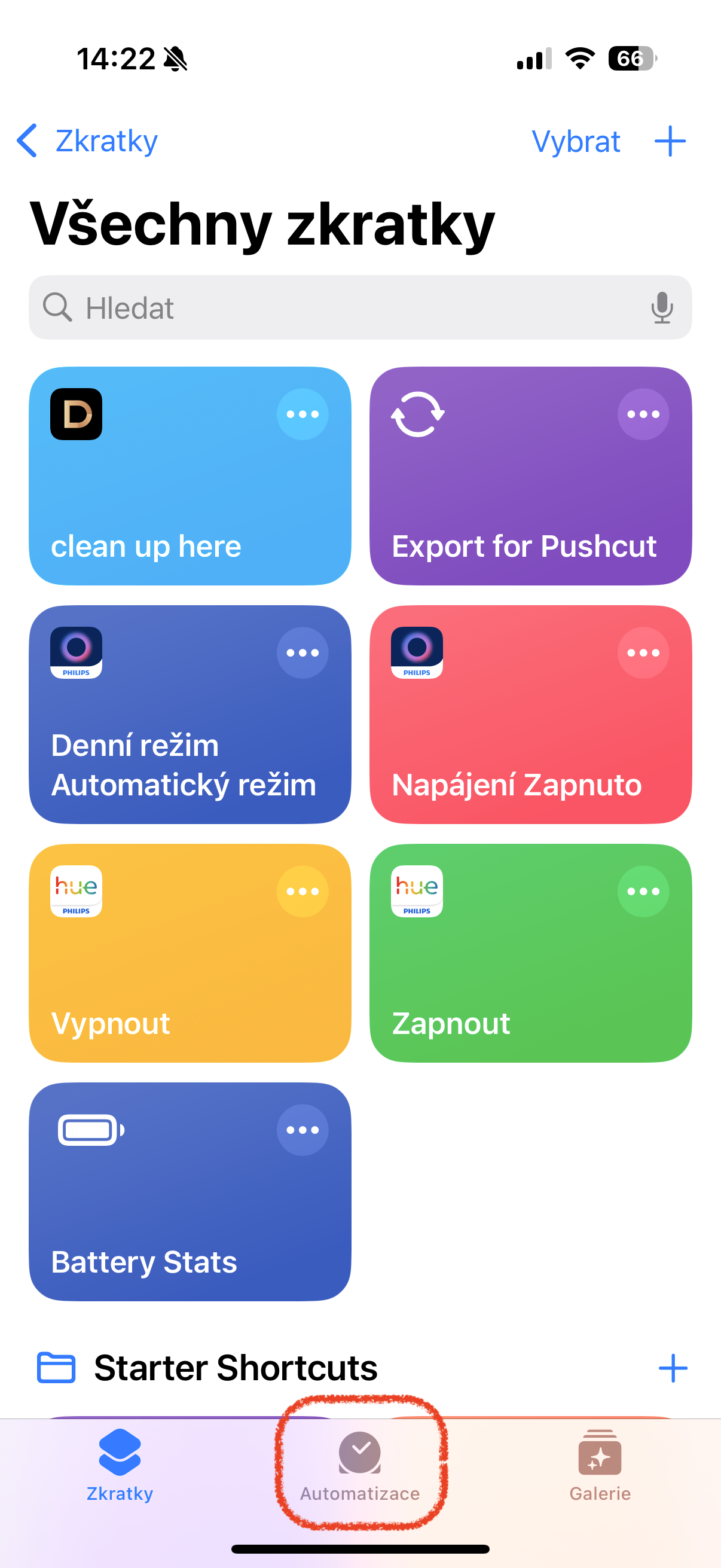
Task: Edit Export for Pushcut via its three dots
Action: pos(643,414)
